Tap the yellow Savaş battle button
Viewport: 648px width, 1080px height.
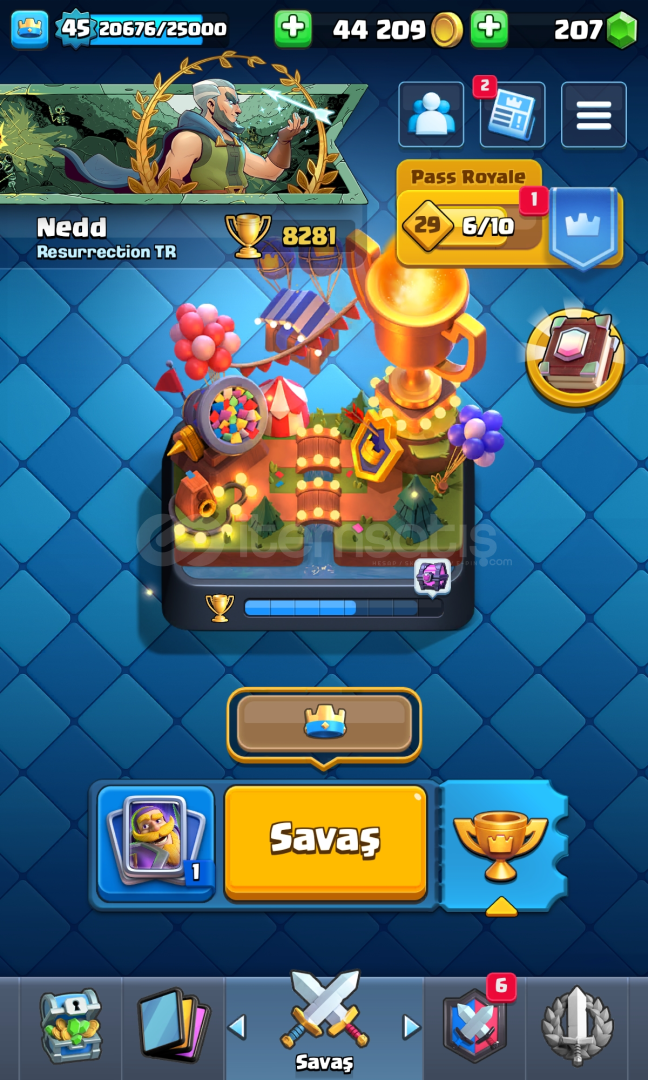tap(325, 842)
